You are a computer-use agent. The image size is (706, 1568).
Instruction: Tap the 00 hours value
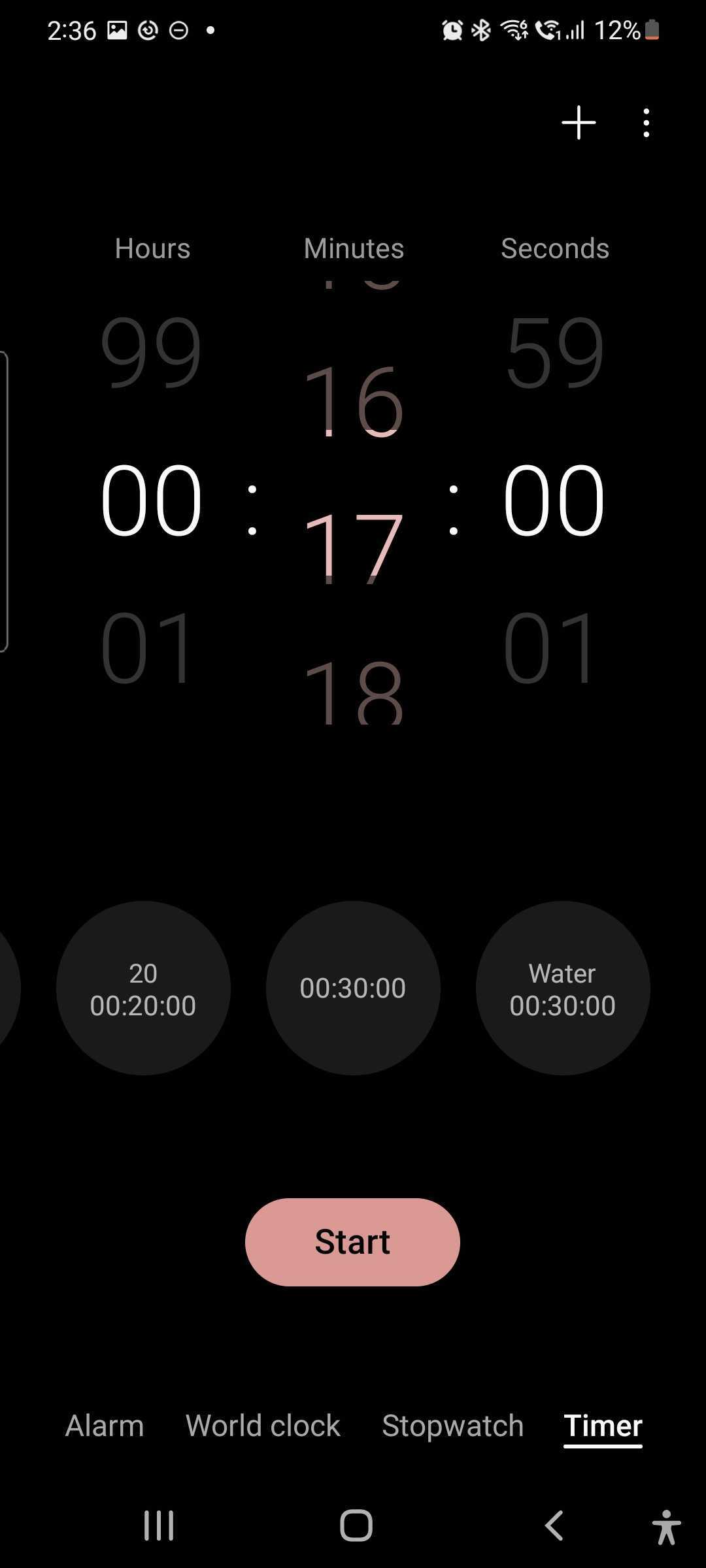(x=151, y=500)
